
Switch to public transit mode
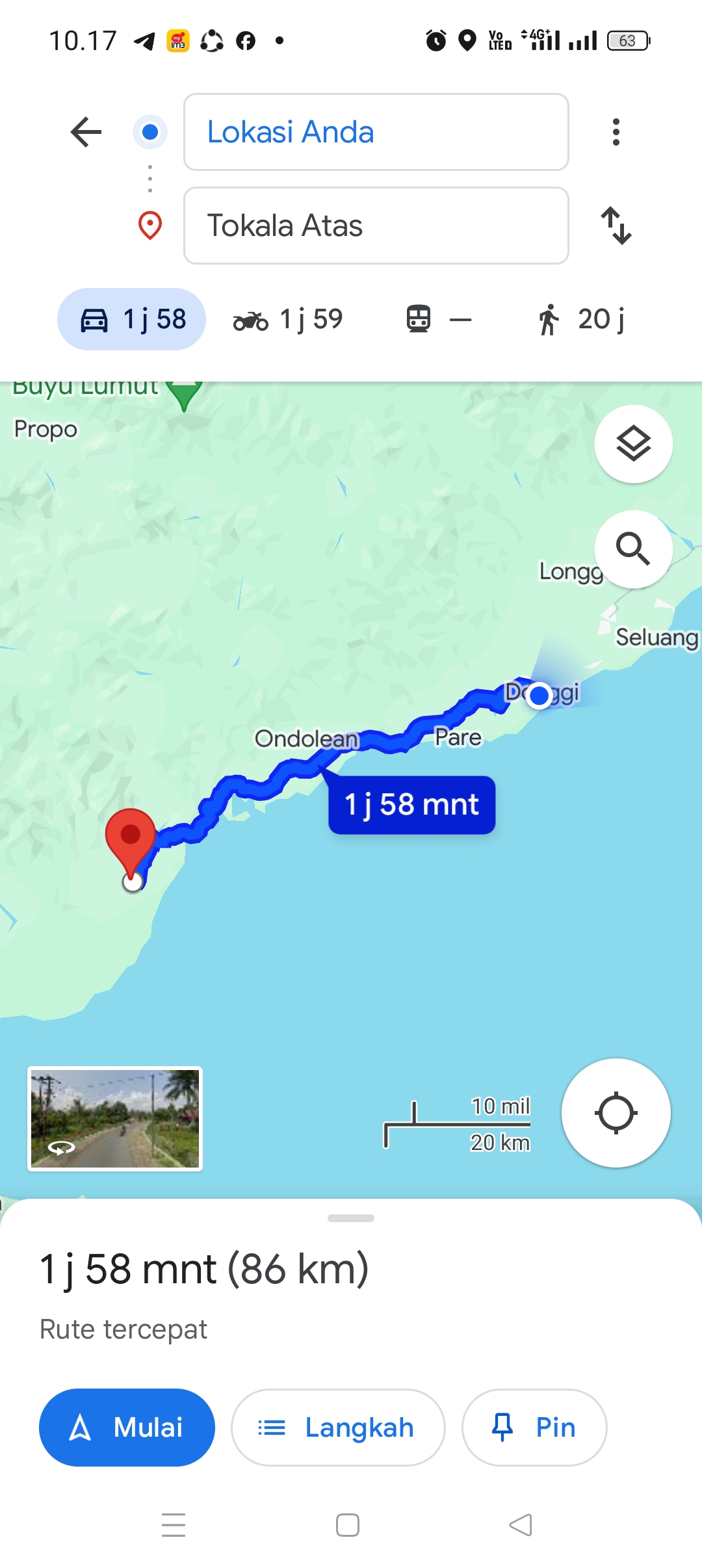click(x=437, y=319)
